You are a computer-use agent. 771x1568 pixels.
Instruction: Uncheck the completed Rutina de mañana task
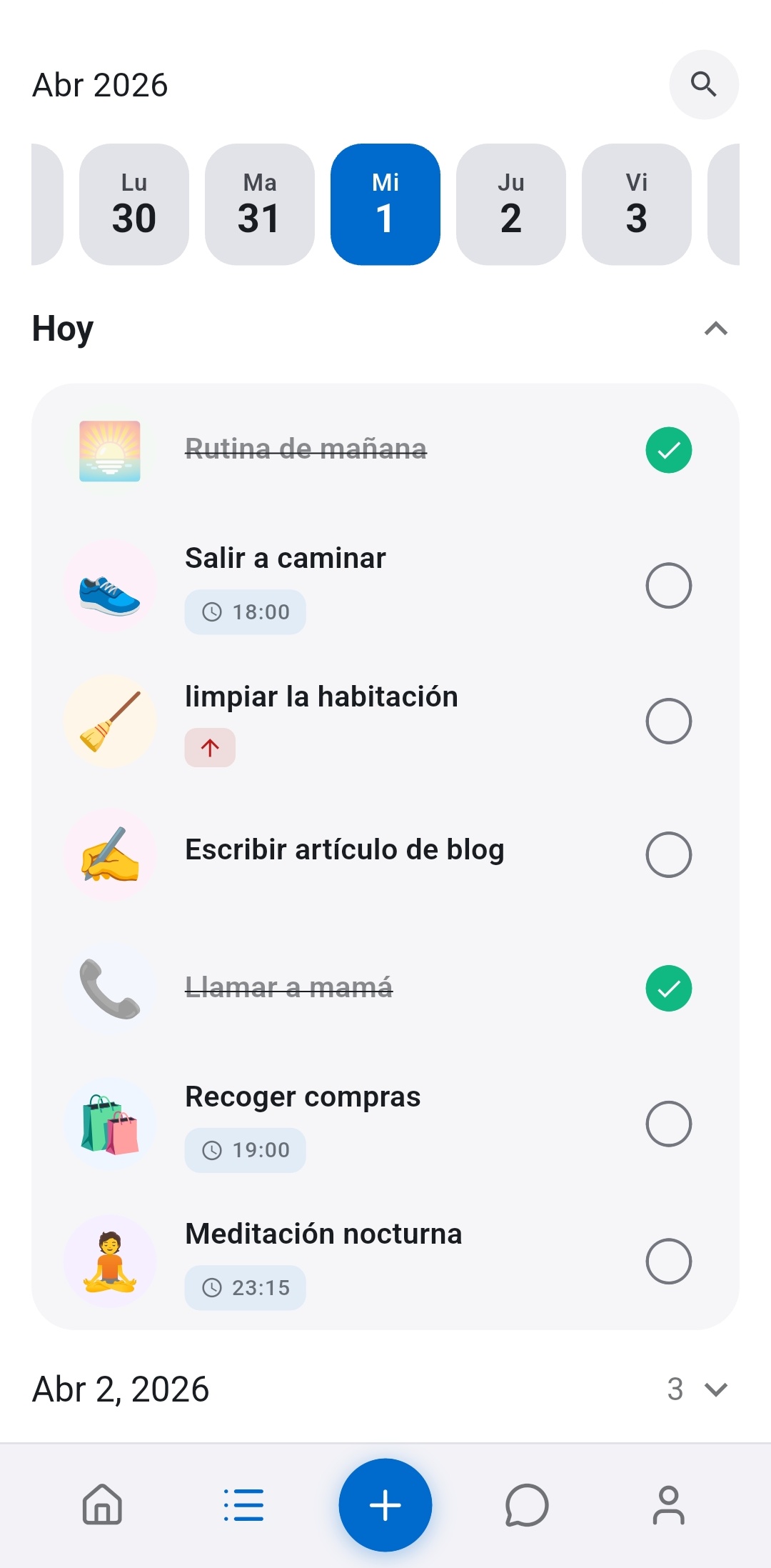(x=667, y=449)
